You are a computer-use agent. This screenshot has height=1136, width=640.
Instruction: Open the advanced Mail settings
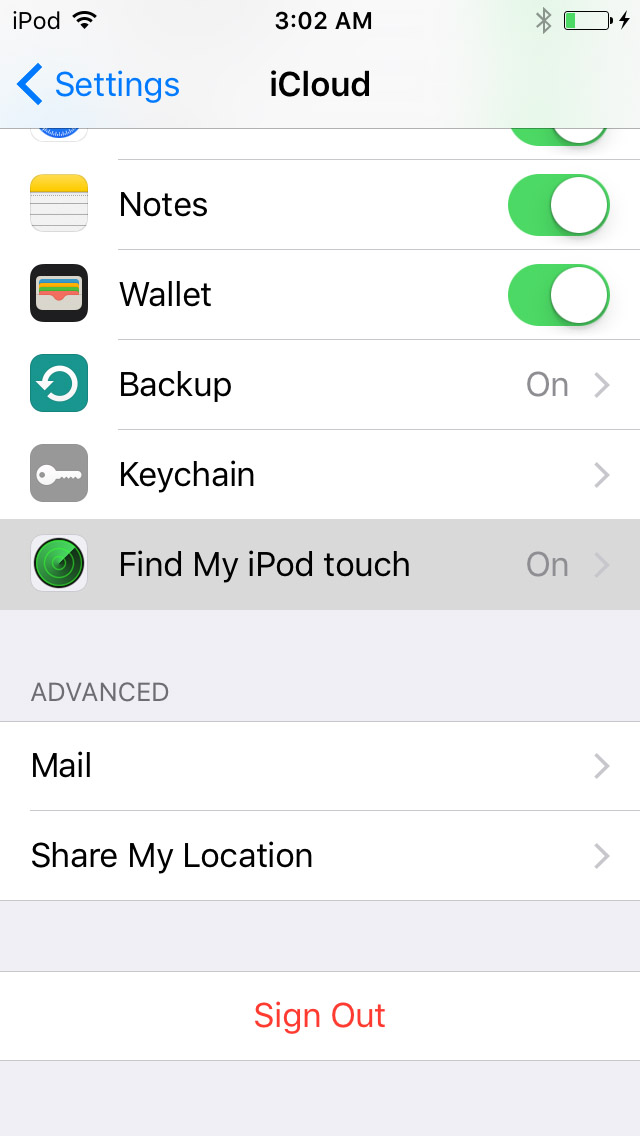320,766
